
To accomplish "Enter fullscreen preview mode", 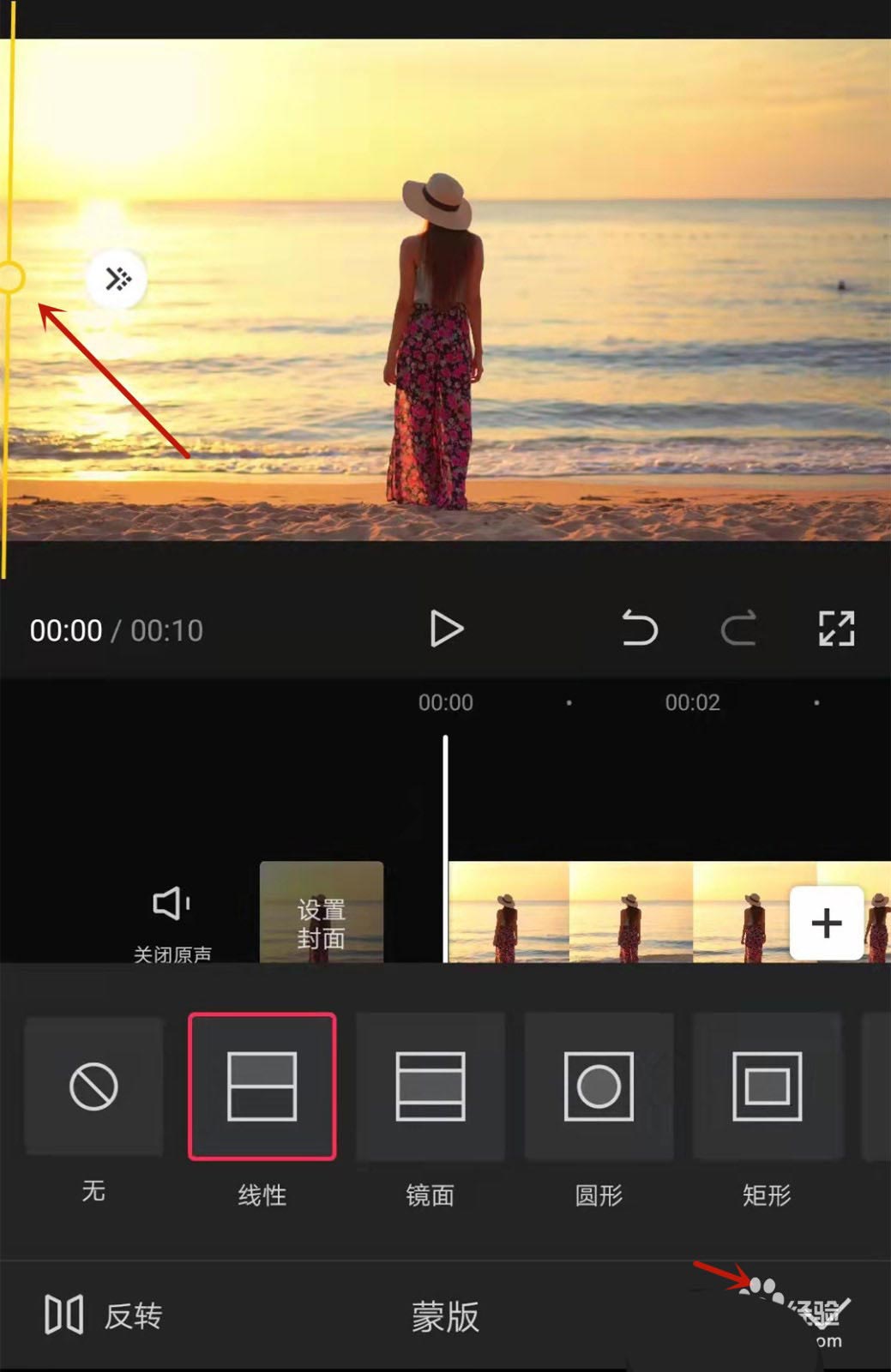I will click(x=836, y=629).
